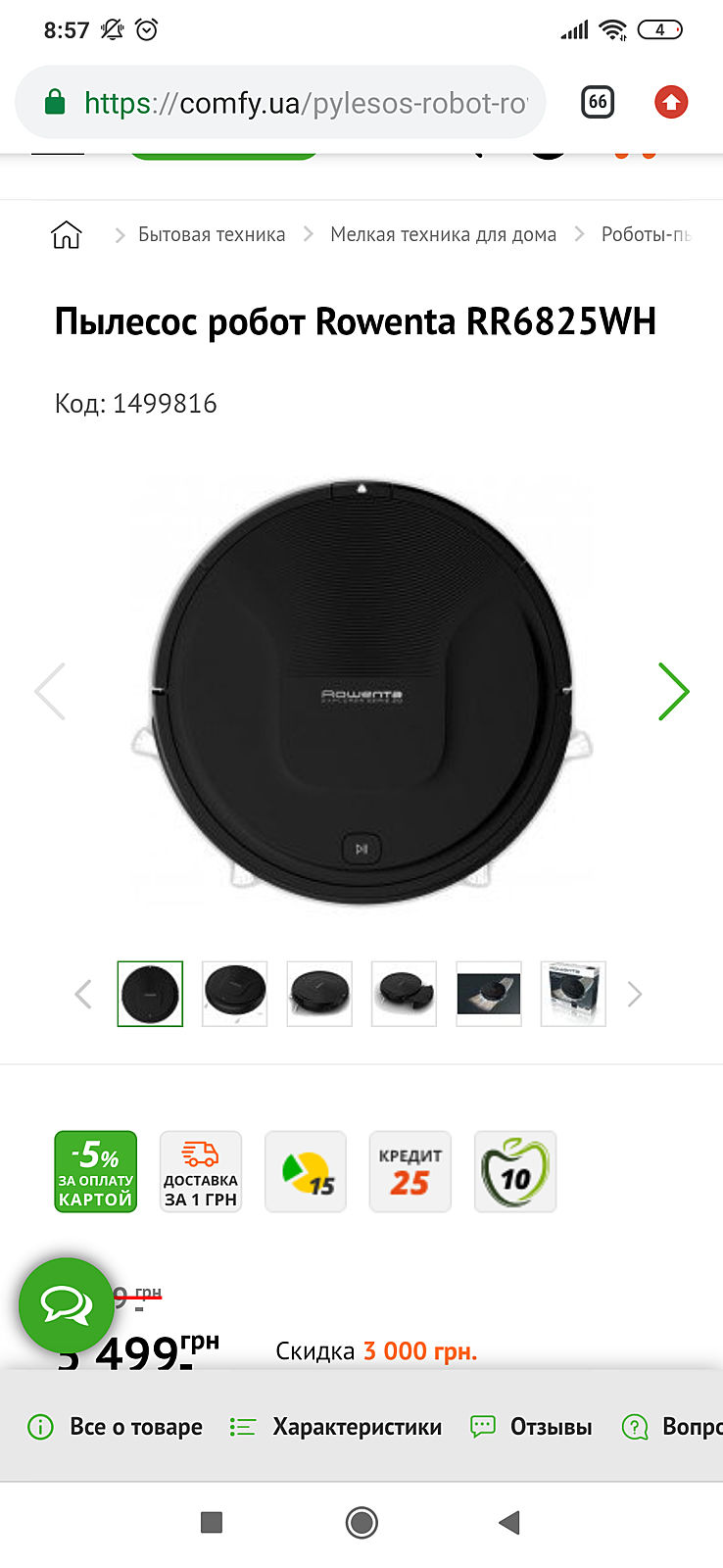Open the browser tab switcher showing 66
This screenshot has height=1568, width=723.
(x=598, y=102)
